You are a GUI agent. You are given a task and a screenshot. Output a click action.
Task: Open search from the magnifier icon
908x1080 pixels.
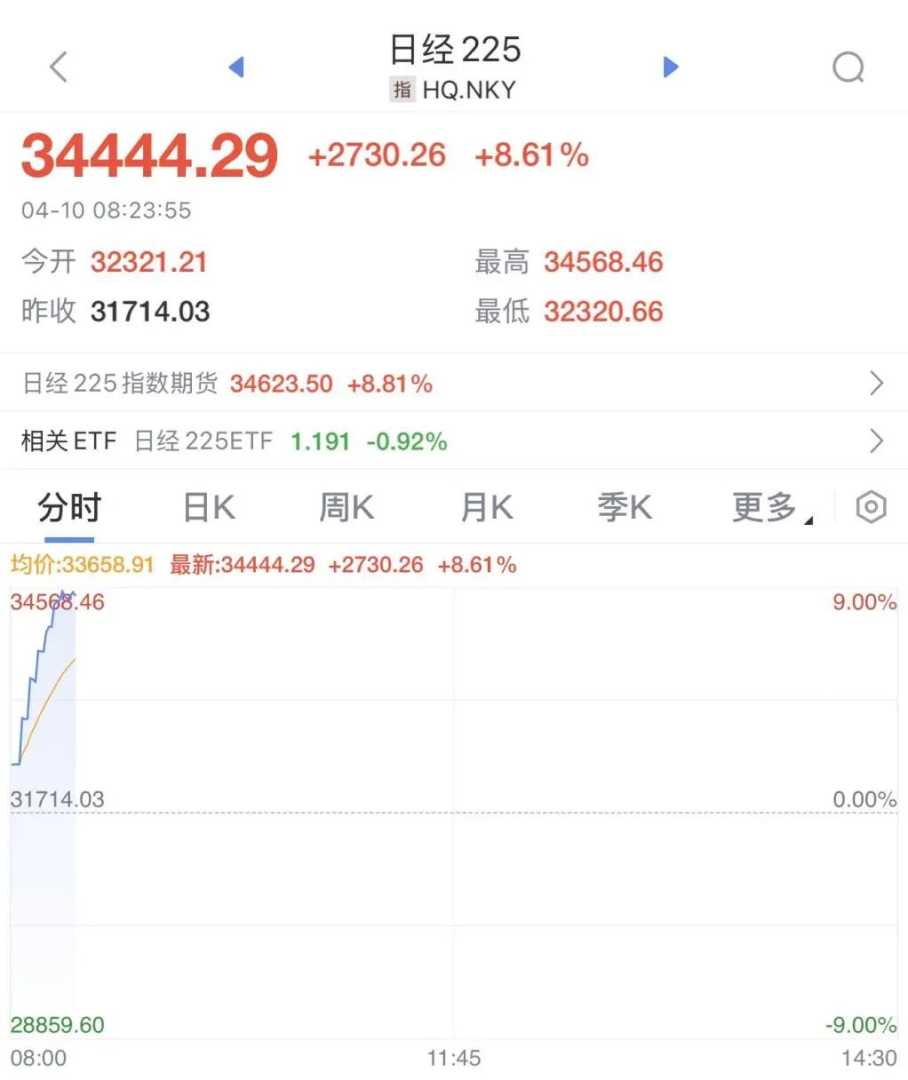848,67
